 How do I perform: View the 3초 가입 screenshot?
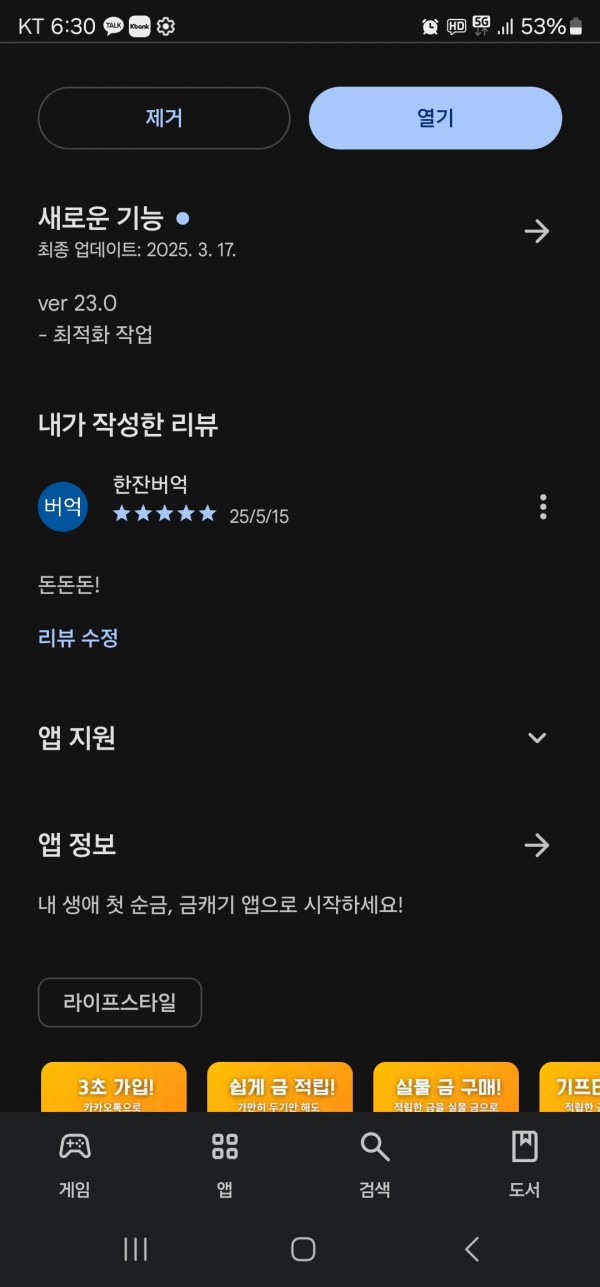coord(114,1087)
